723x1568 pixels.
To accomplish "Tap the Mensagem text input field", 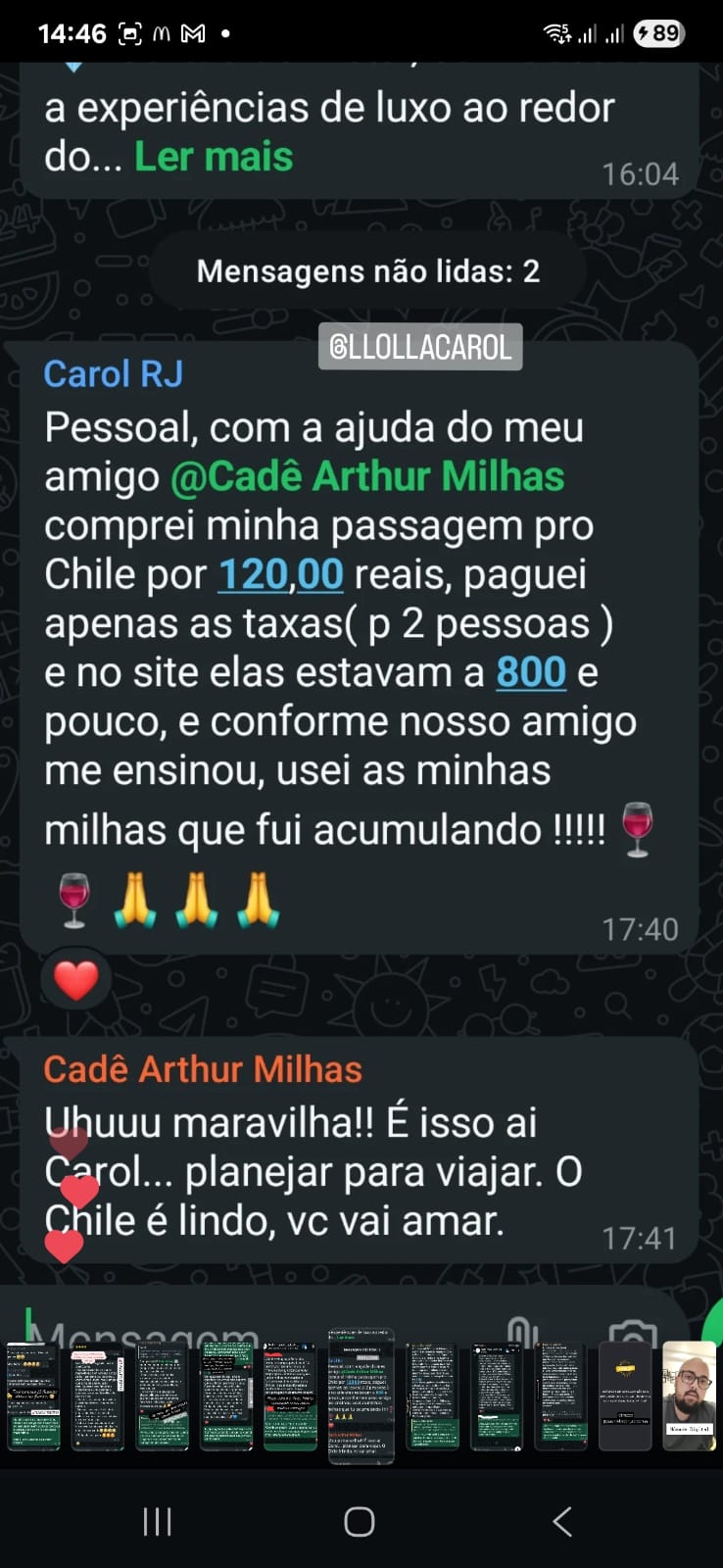I will click(147, 1333).
